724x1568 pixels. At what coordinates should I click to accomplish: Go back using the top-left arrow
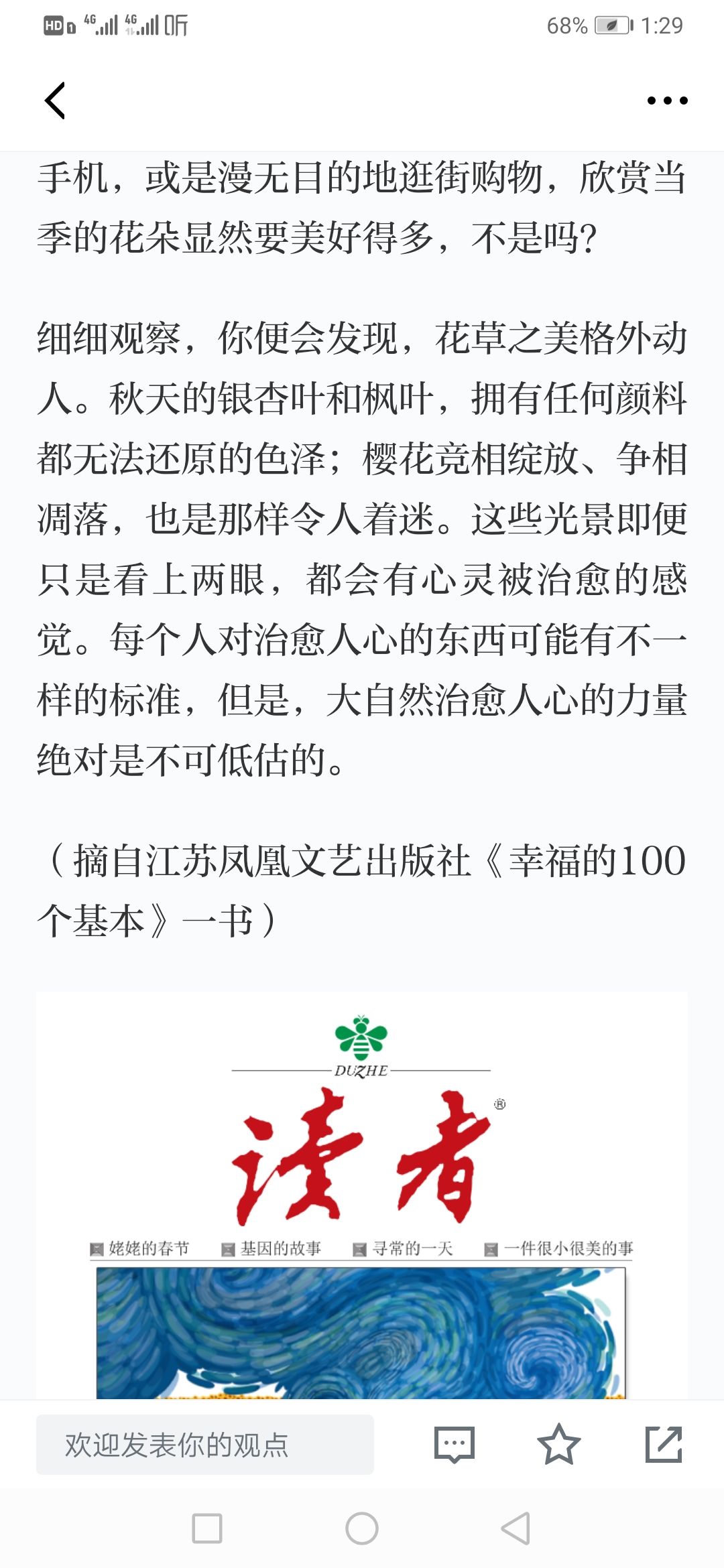(x=55, y=101)
